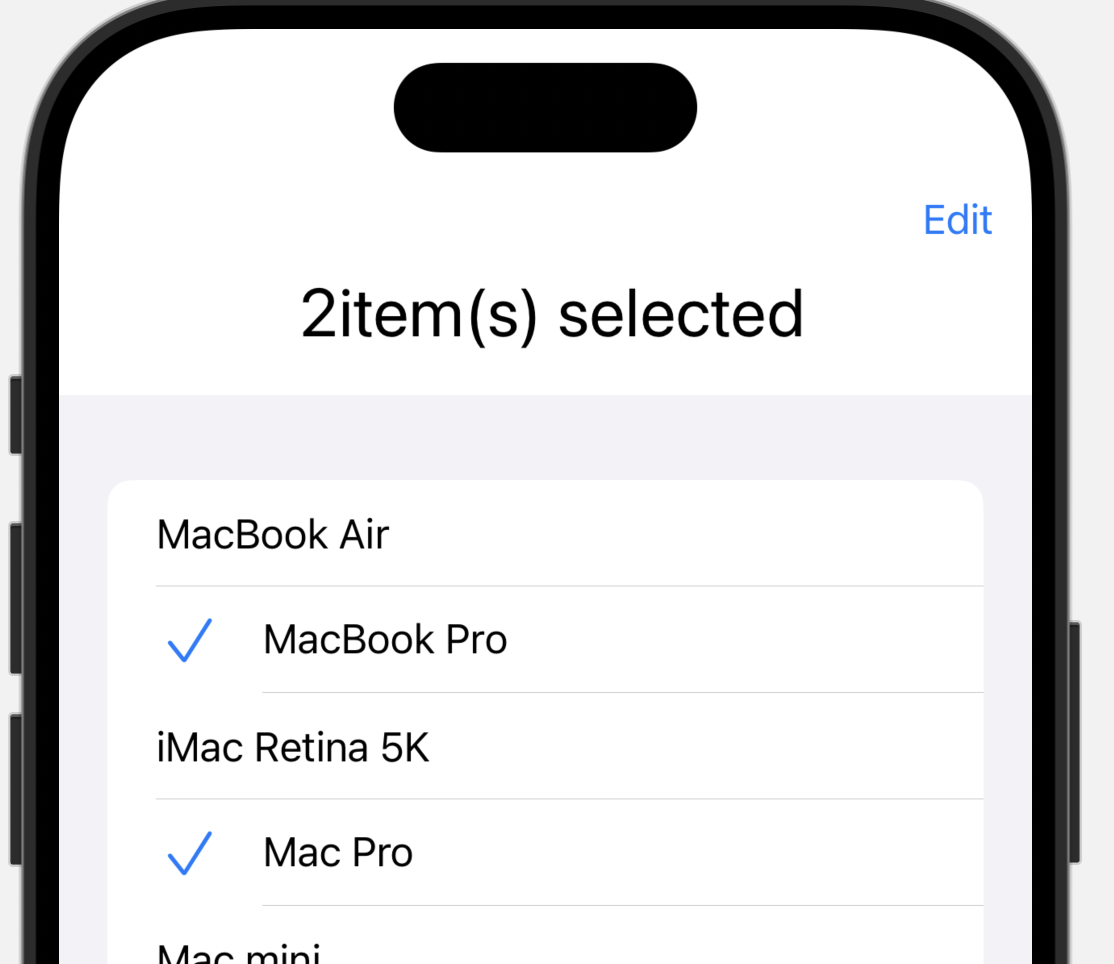1114x964 pixels.
Task: Tap the Edit button
Action: coord(957,220)
